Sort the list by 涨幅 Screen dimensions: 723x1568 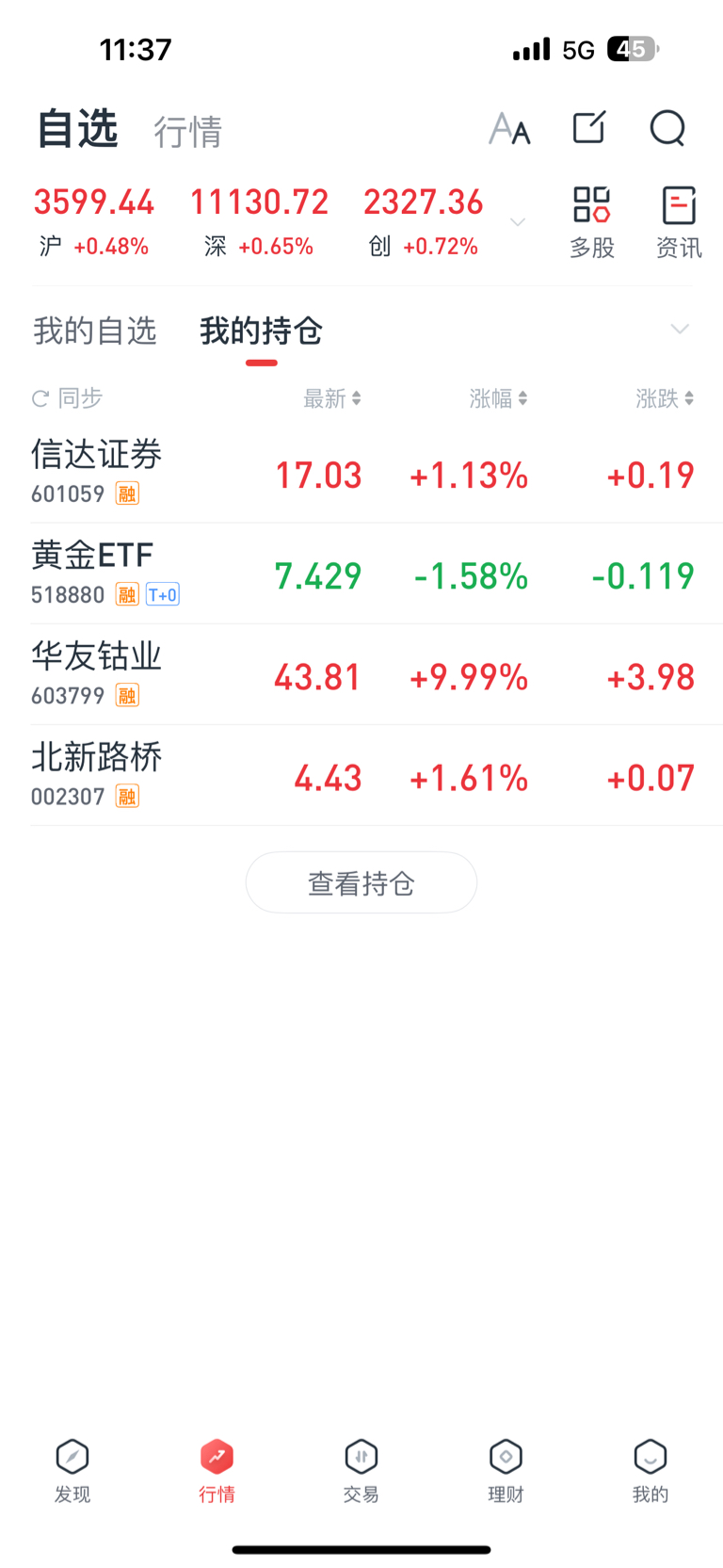click(x=498, y=398)
